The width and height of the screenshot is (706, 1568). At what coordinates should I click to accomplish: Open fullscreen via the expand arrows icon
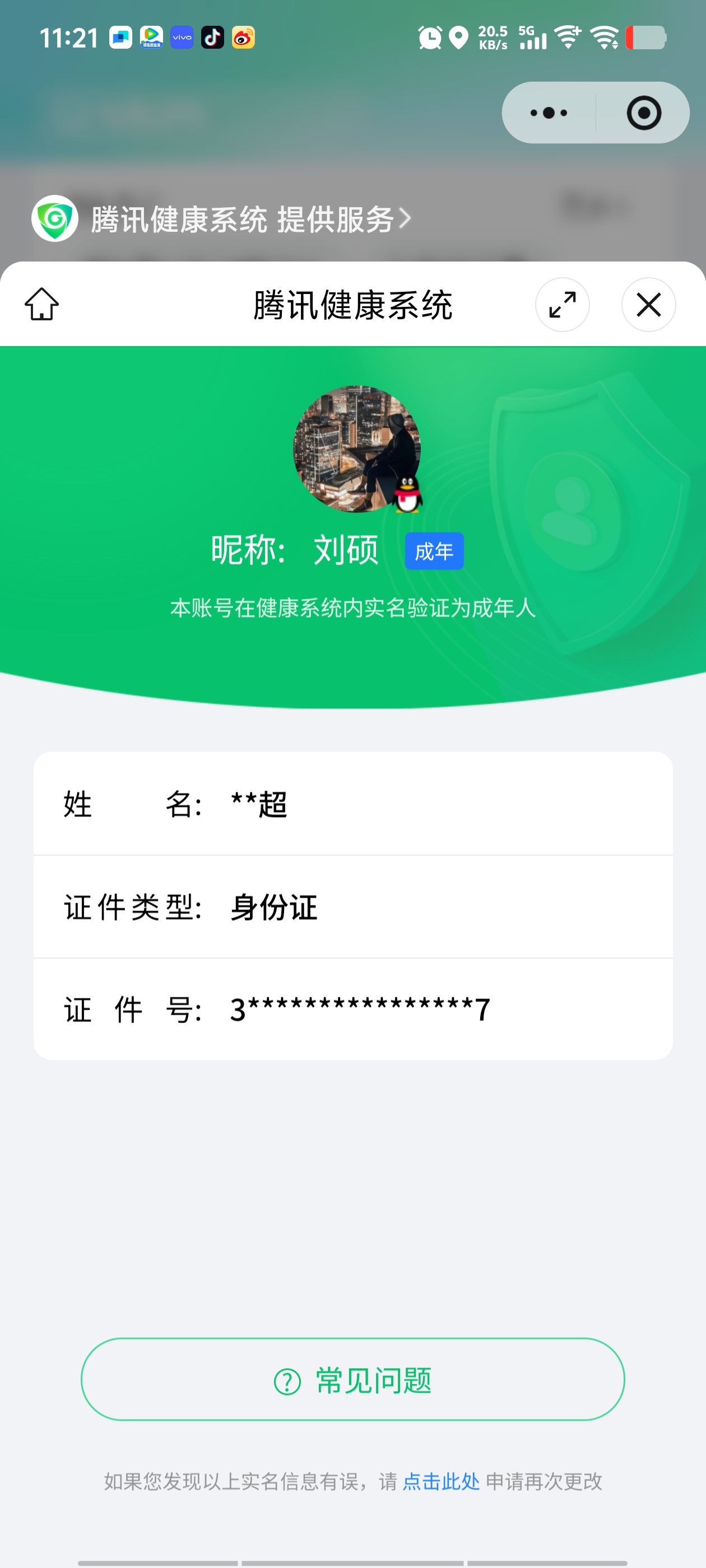562,305
